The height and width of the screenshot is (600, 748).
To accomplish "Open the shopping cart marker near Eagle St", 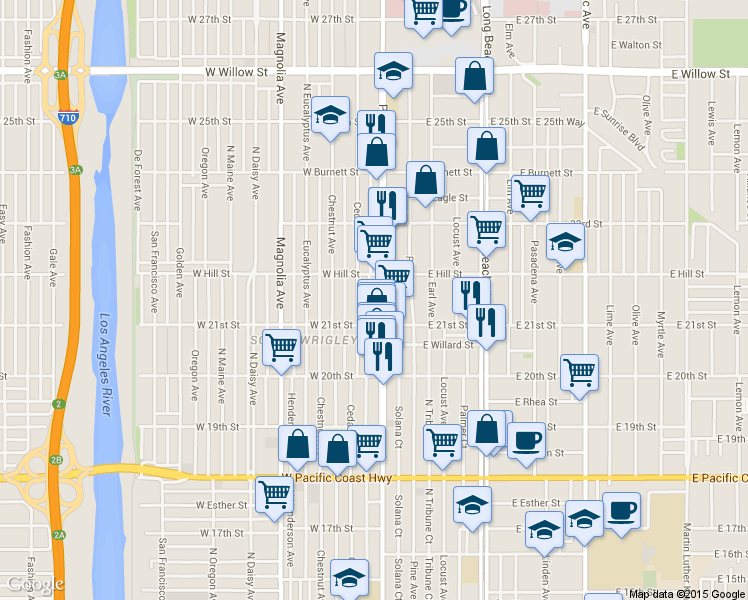I will (x=529, y=193).
